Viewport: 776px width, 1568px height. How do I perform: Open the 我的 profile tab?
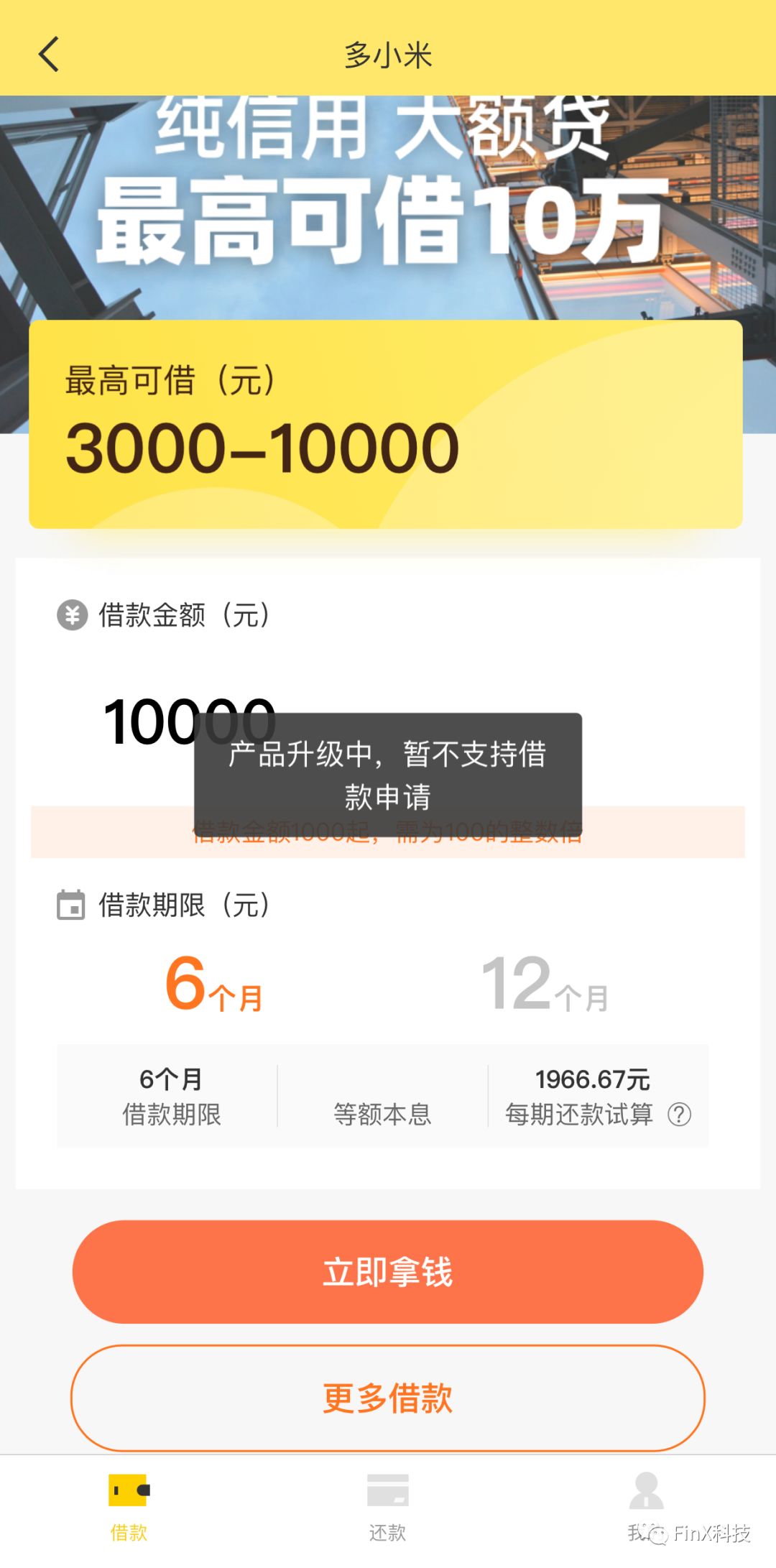(x=646, y=1508)
